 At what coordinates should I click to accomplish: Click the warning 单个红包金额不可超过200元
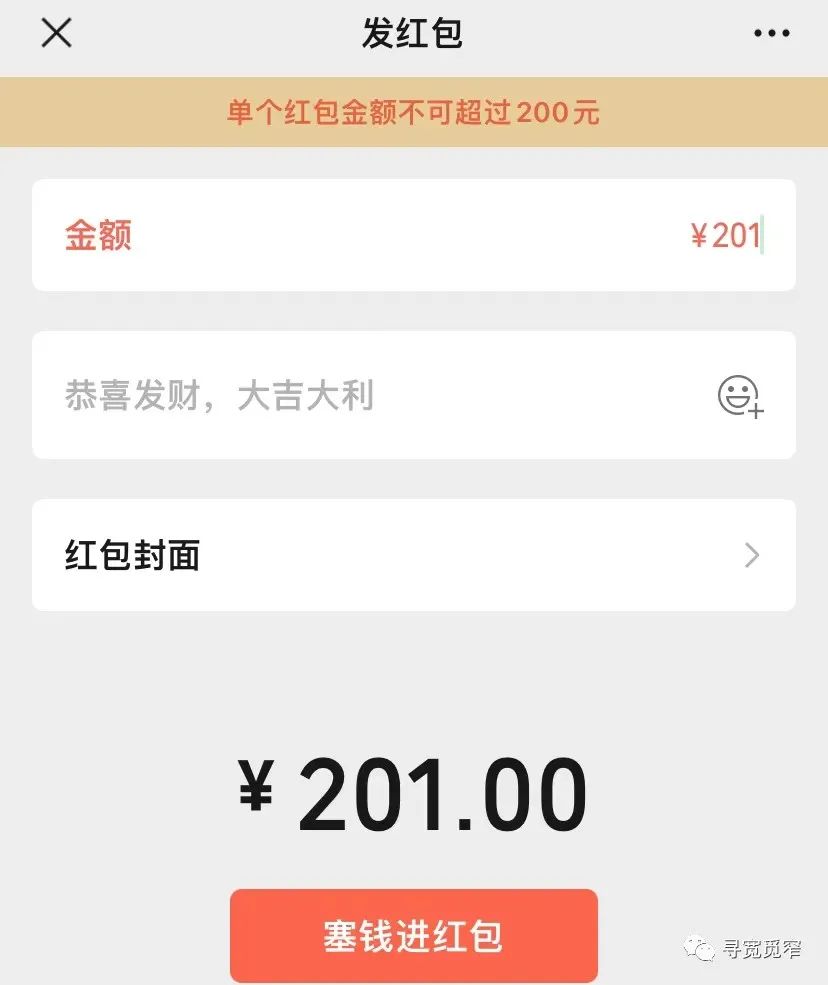[413, 113]
